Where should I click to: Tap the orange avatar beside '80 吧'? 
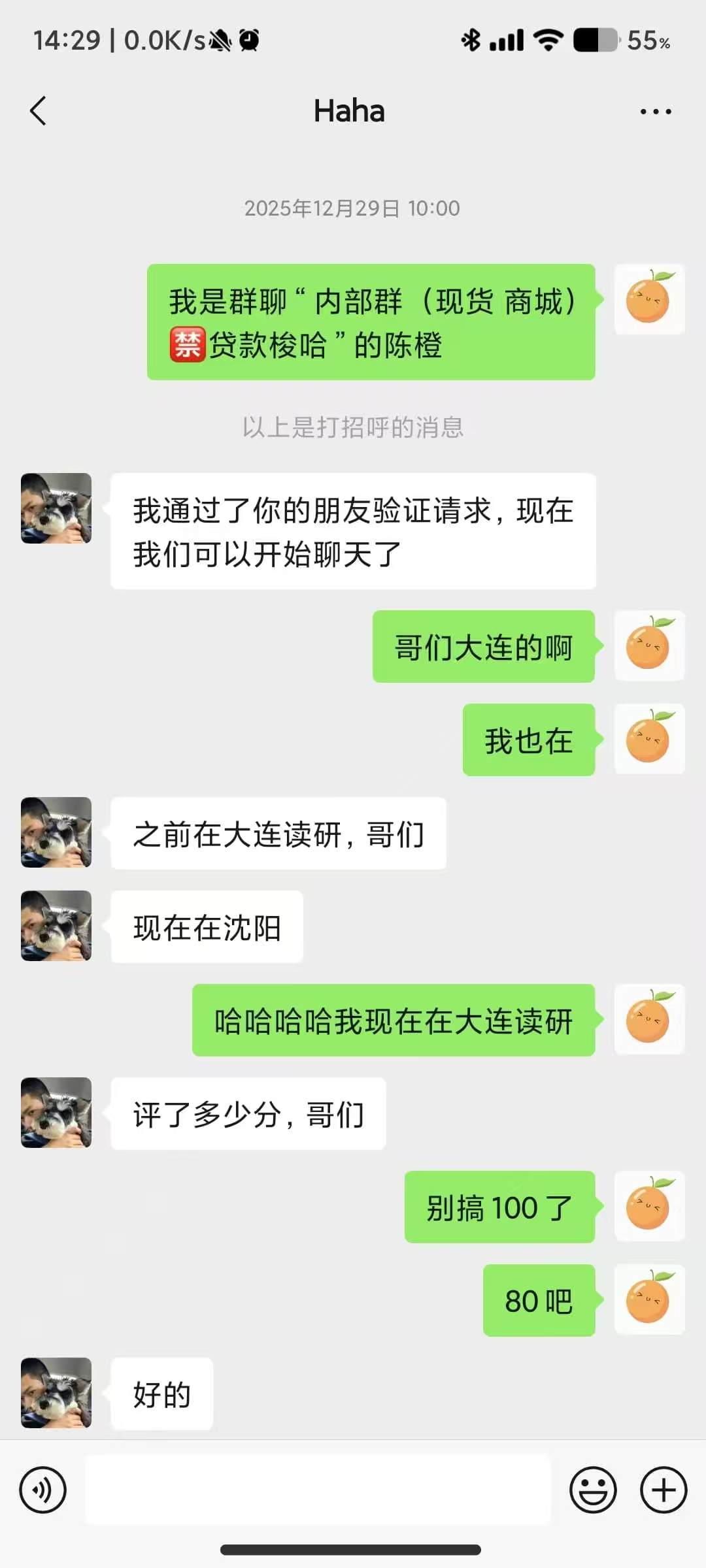(x=649, y=1299)
